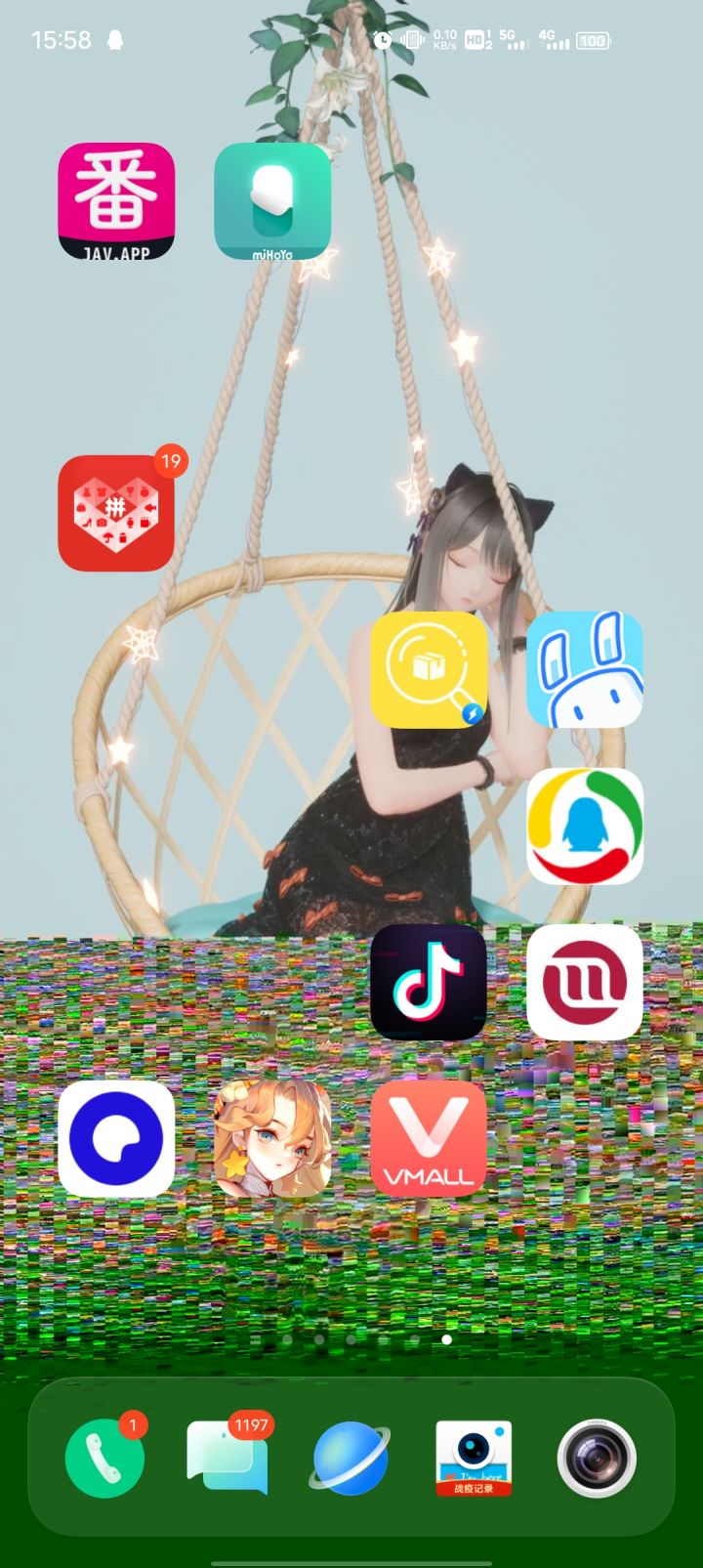Launch the miHoYo app

click(x=272, y=201)
